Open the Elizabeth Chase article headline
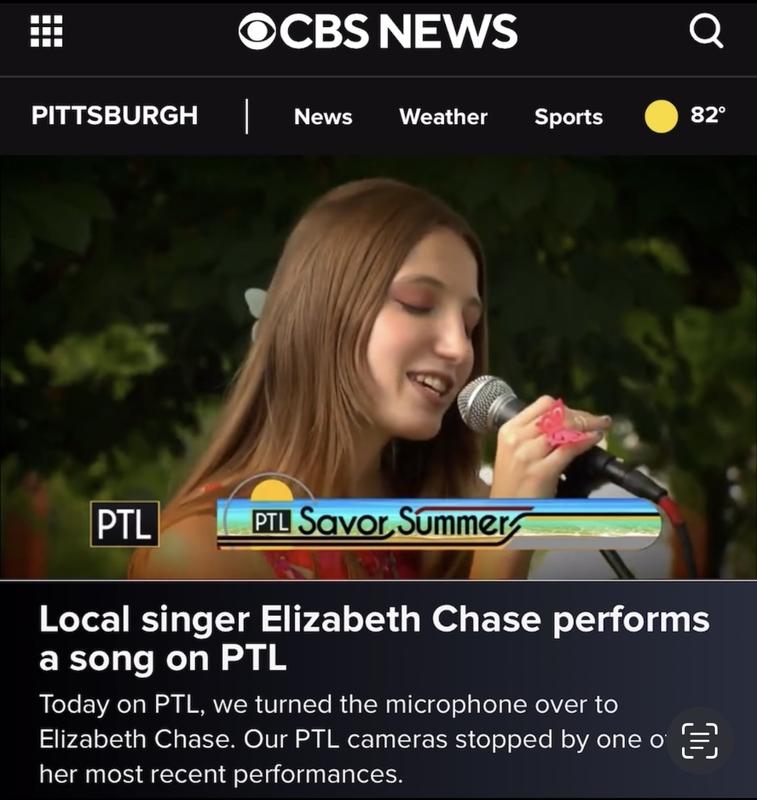 coord(374,638)
